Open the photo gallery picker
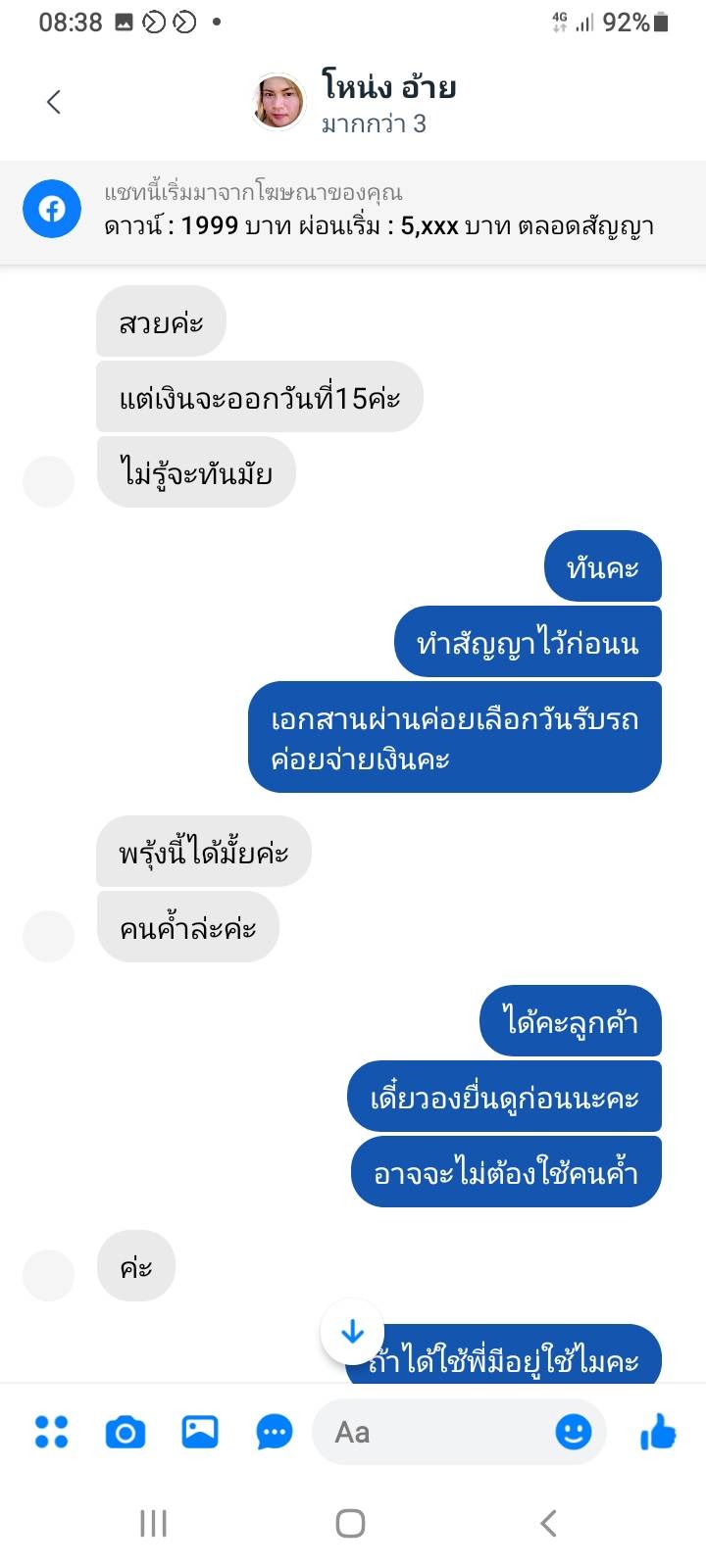The height and width of the screenshot is (1568, 706). 200,1432
